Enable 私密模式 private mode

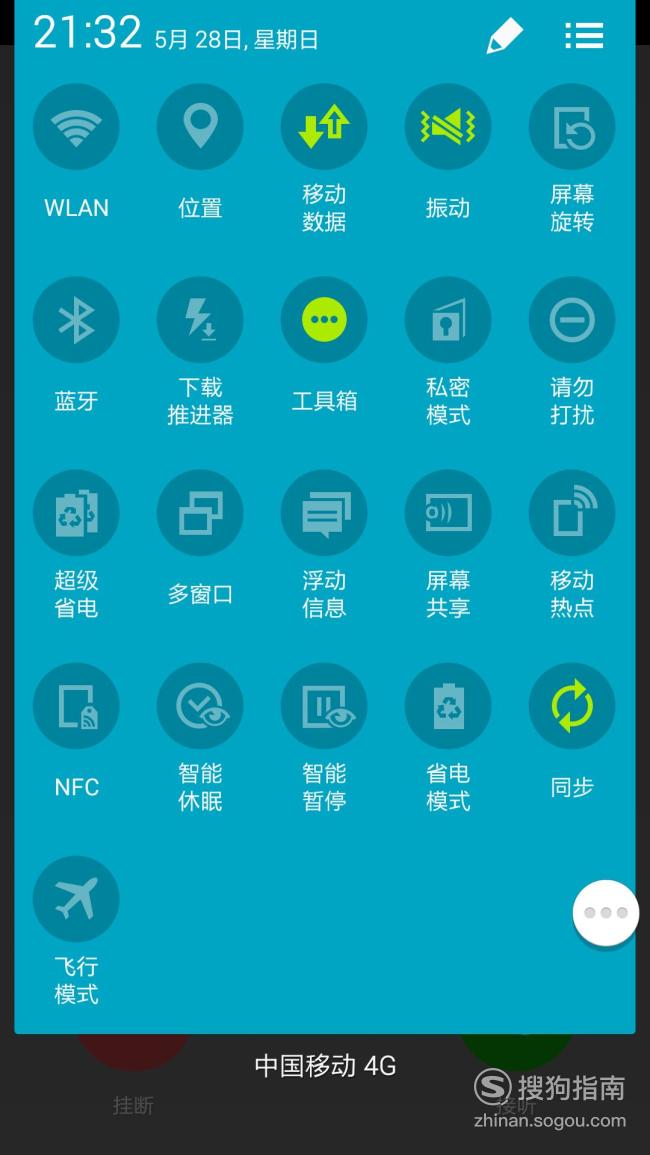(x=447, y=320)
